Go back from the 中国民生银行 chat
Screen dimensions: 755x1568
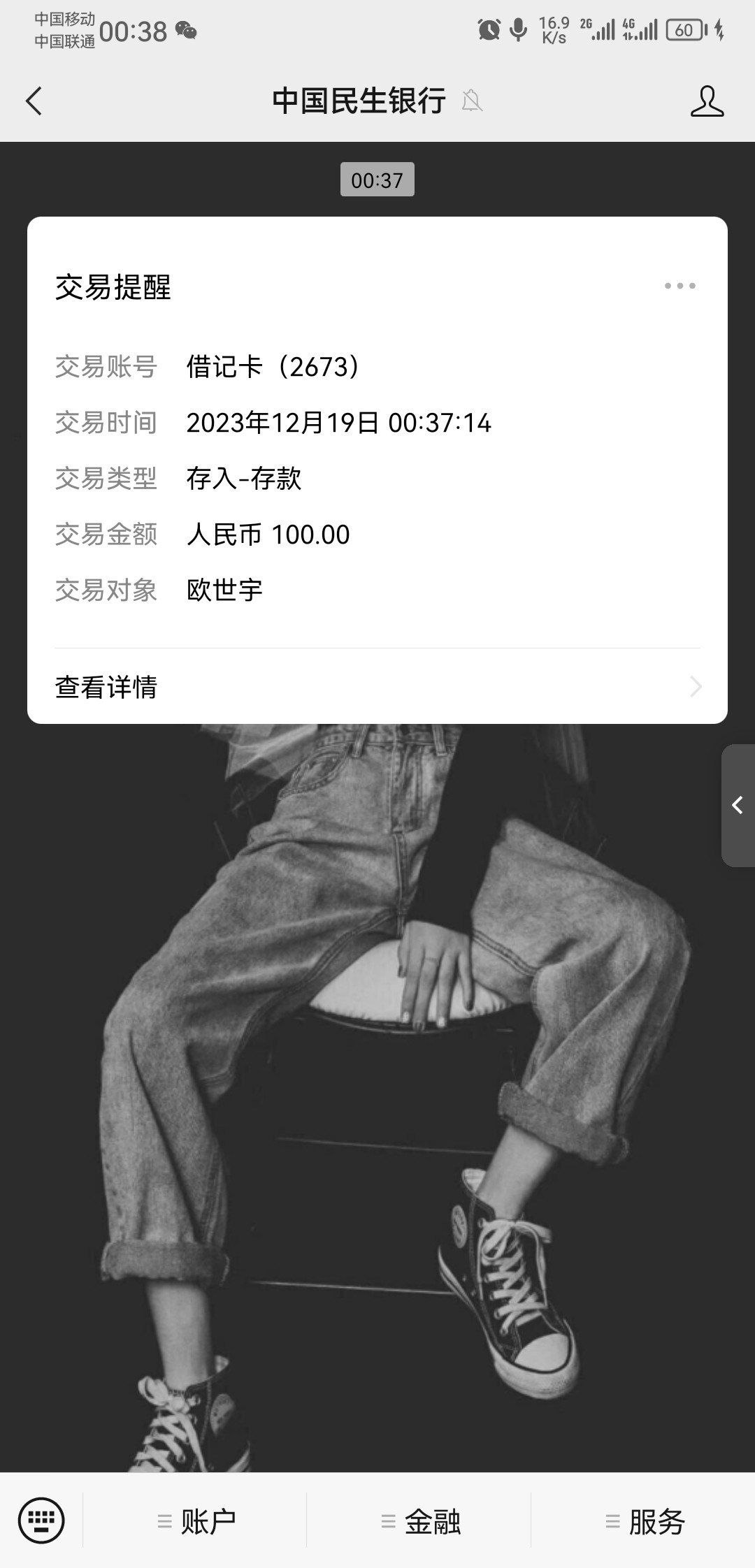pos(34,101)
